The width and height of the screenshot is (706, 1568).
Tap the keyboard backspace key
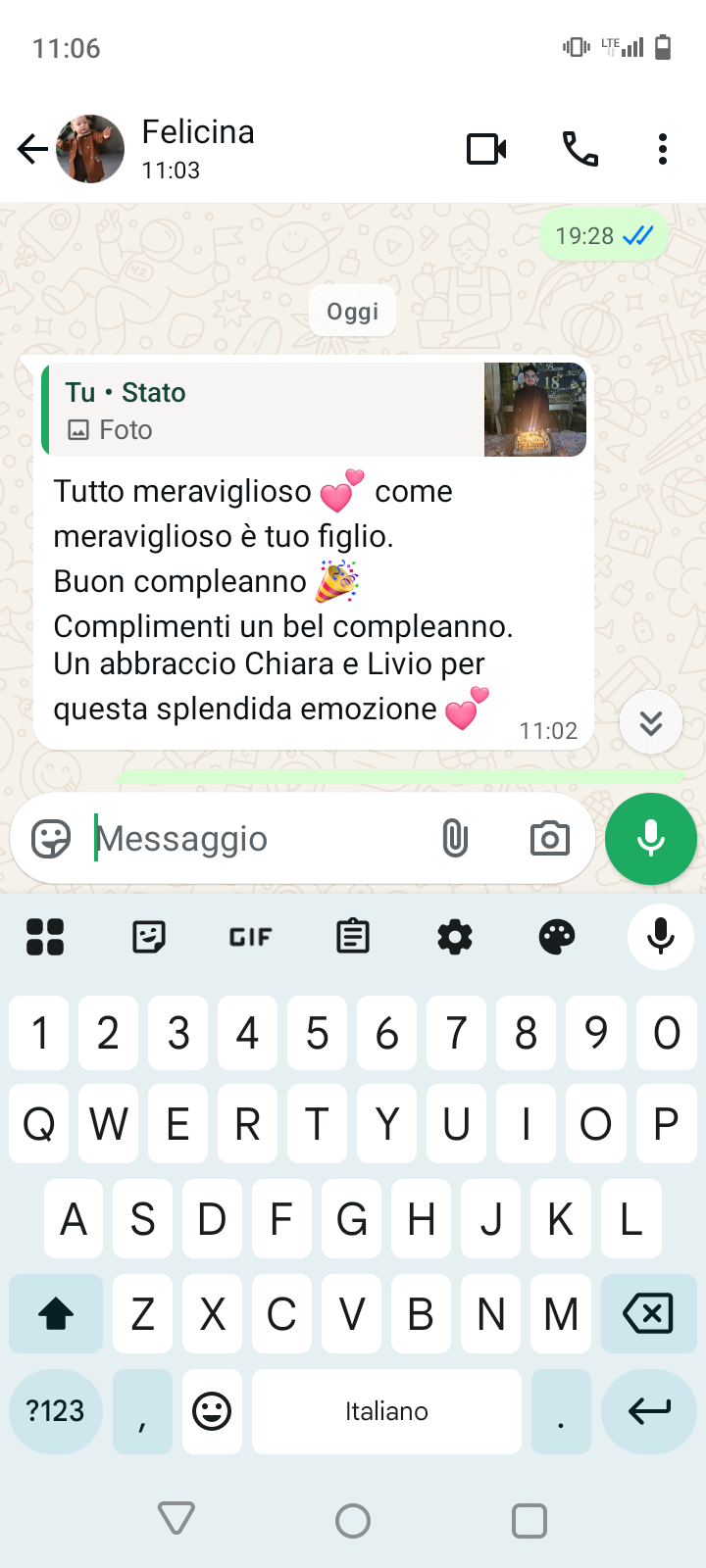(648, 1313)
